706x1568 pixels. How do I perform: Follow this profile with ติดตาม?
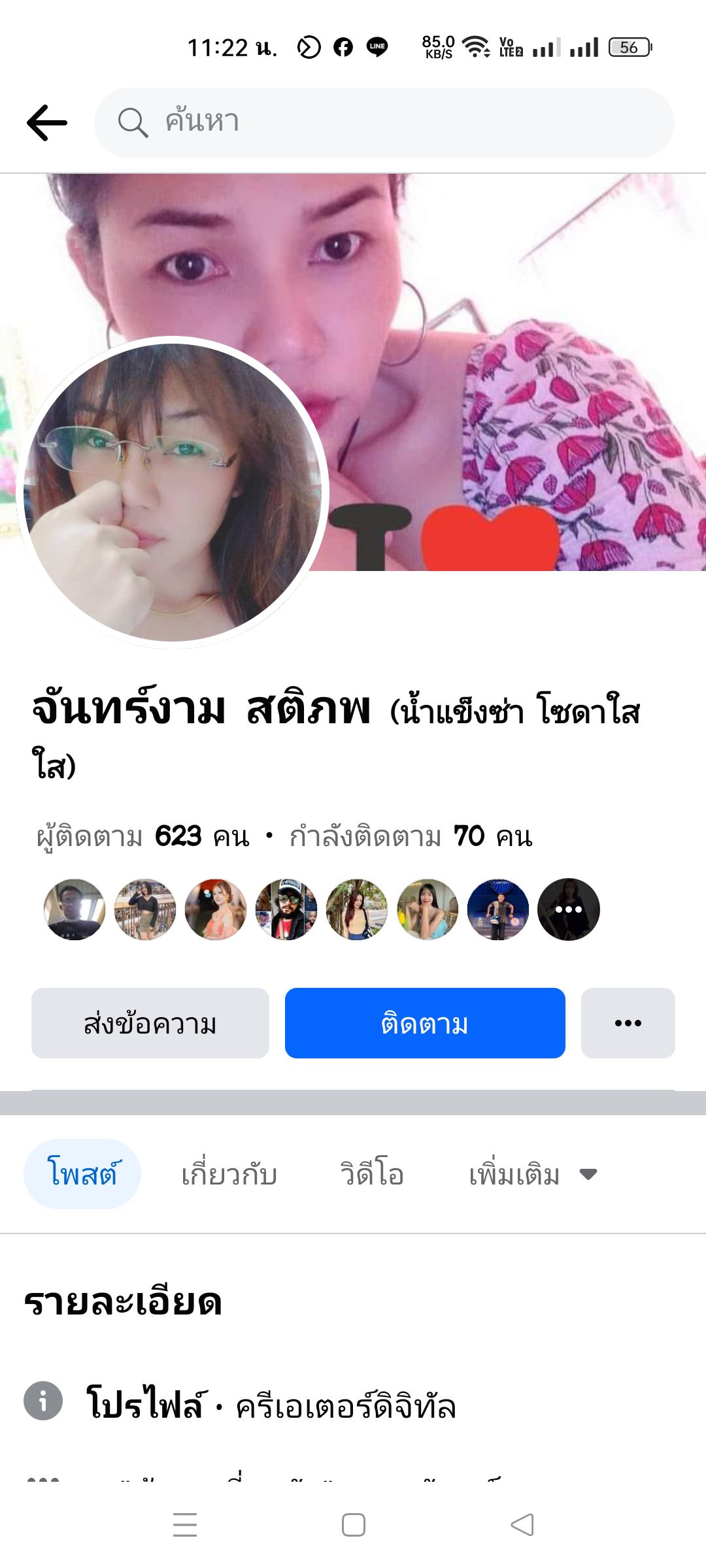425,1023
